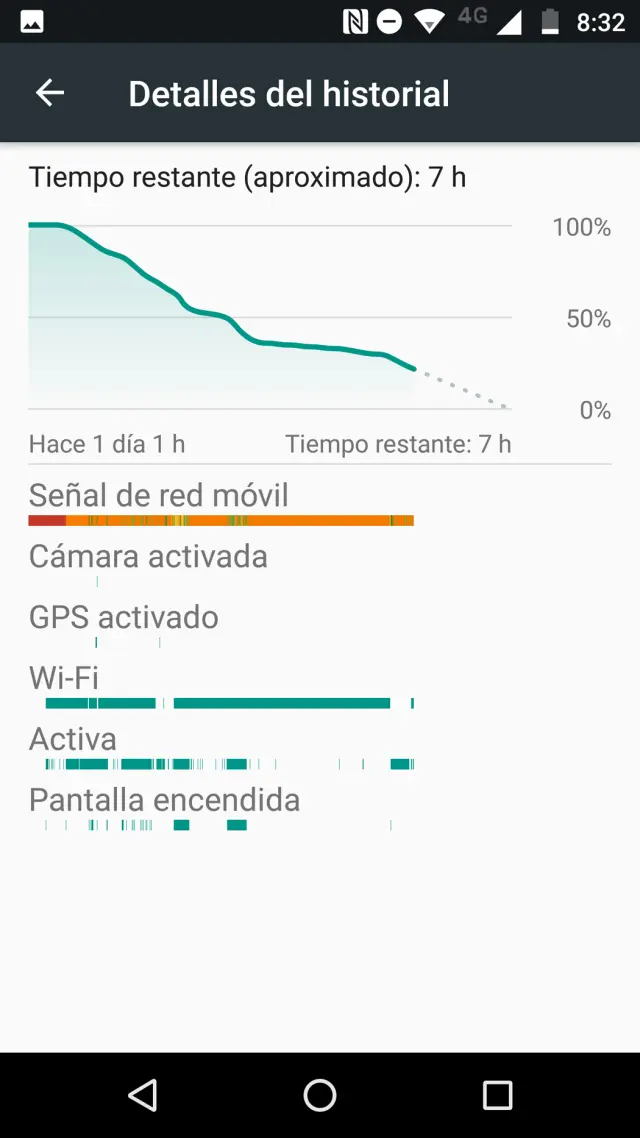The image size is (640, 1138).
Task: Tap the system back button
Action: point(143,1094)
